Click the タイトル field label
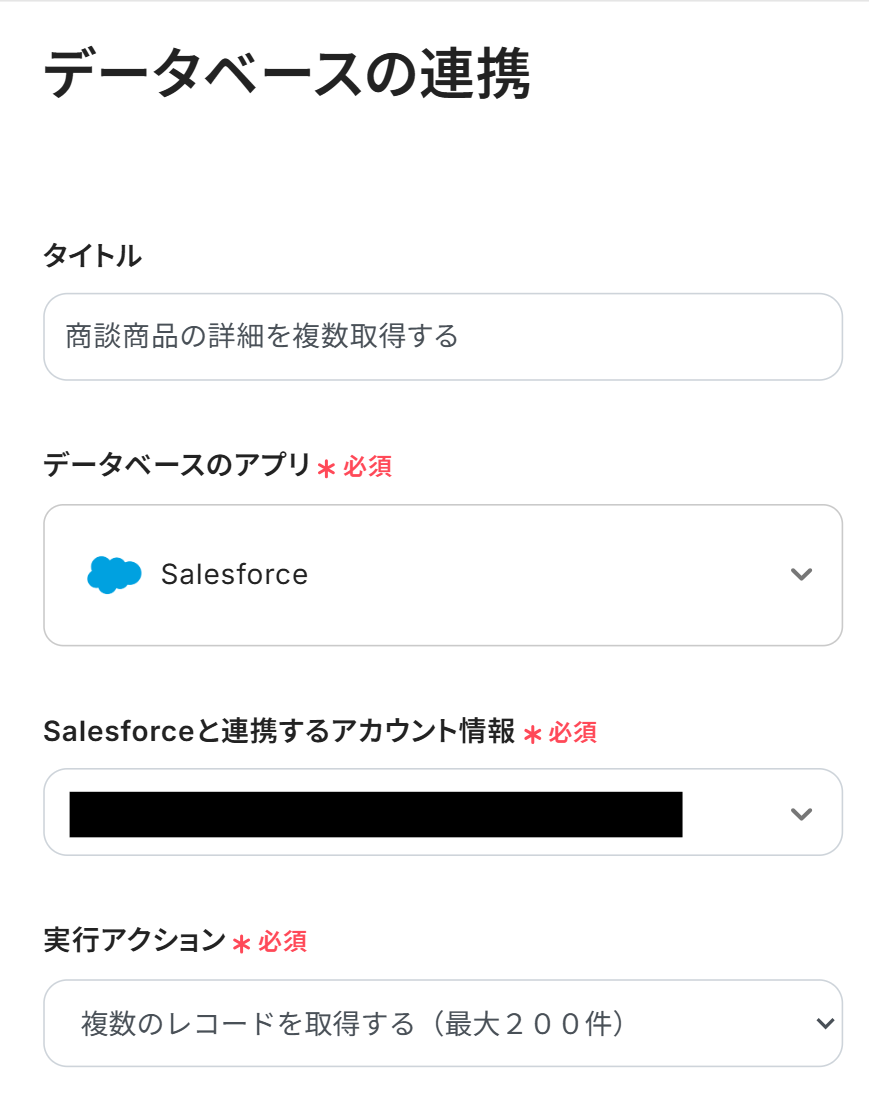869x1113 pixels. [x=90, y=256]
